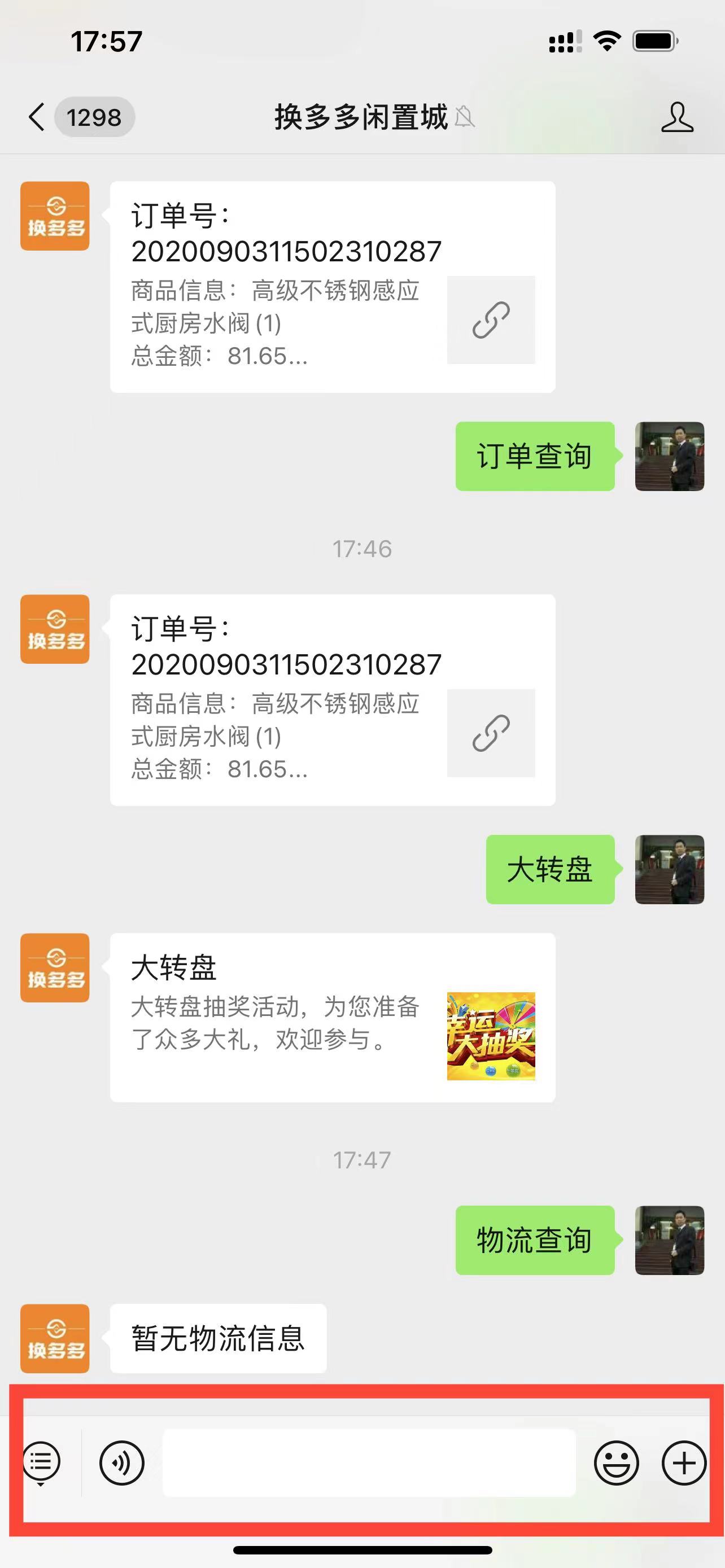Go back to the chat list
The image size is (725, 1568).
[x=38, y=117]
